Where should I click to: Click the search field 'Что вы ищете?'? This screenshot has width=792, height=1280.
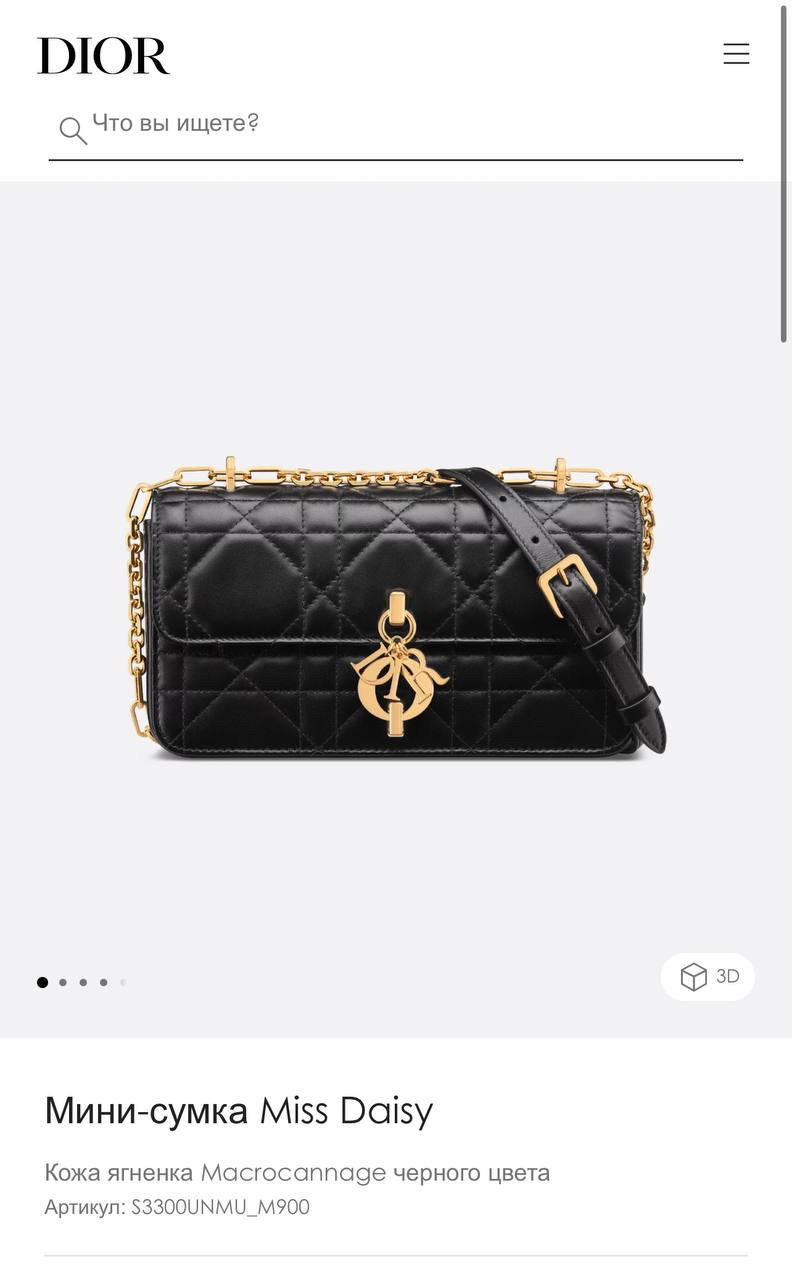250,122
